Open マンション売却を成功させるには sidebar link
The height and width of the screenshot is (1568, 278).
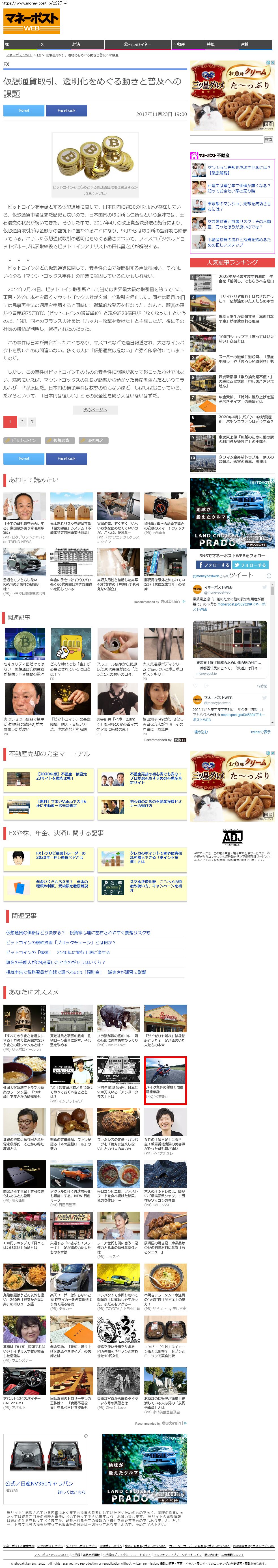[238, 170]
